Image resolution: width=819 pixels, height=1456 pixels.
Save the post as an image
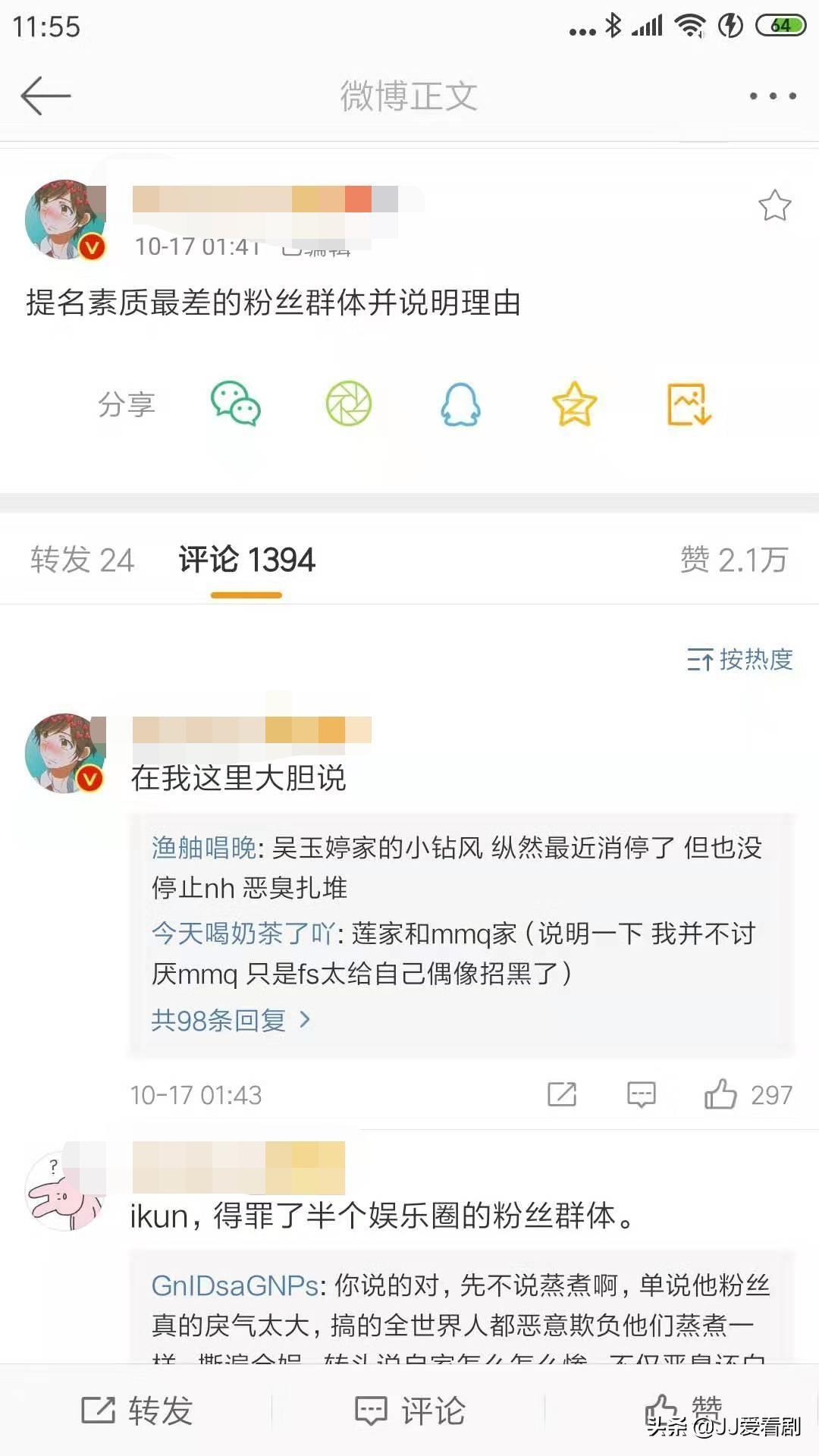click(x=688, y=403)
